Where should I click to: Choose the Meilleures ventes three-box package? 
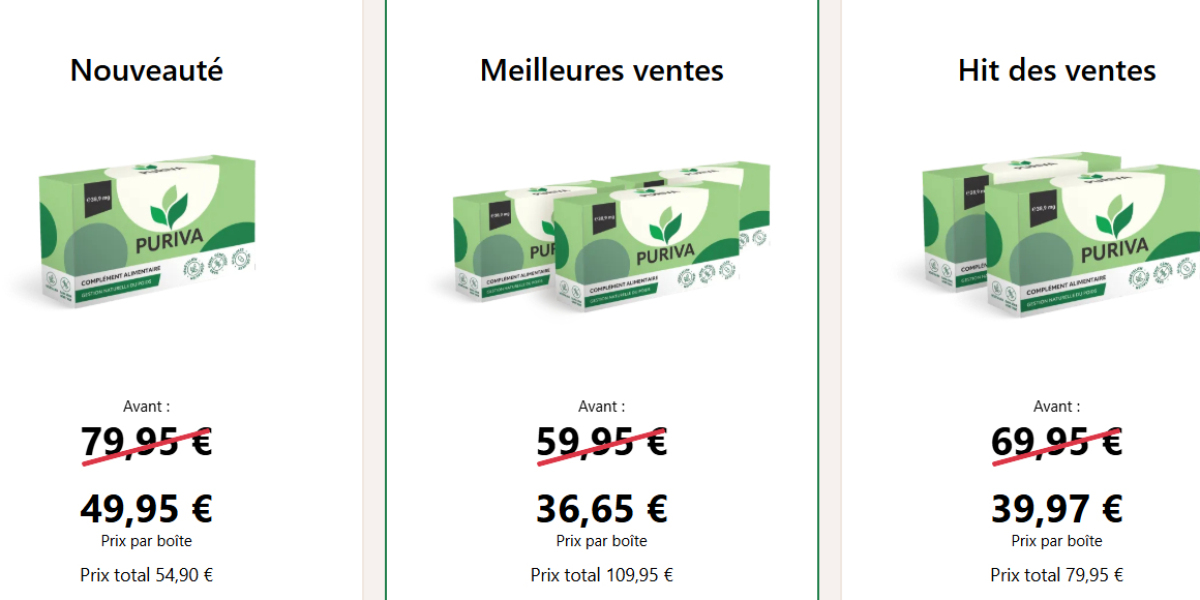point(601,240)
